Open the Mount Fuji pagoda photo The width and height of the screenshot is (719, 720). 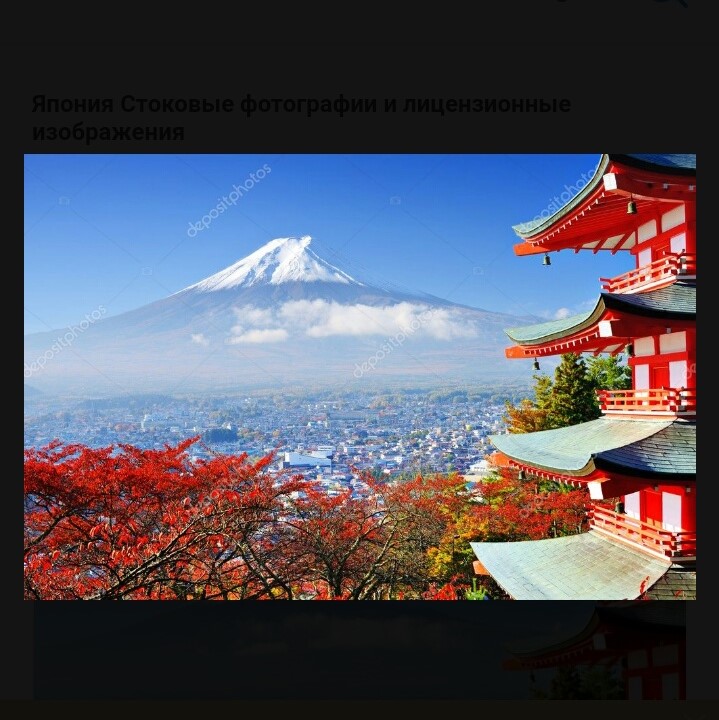coord(359,376)
